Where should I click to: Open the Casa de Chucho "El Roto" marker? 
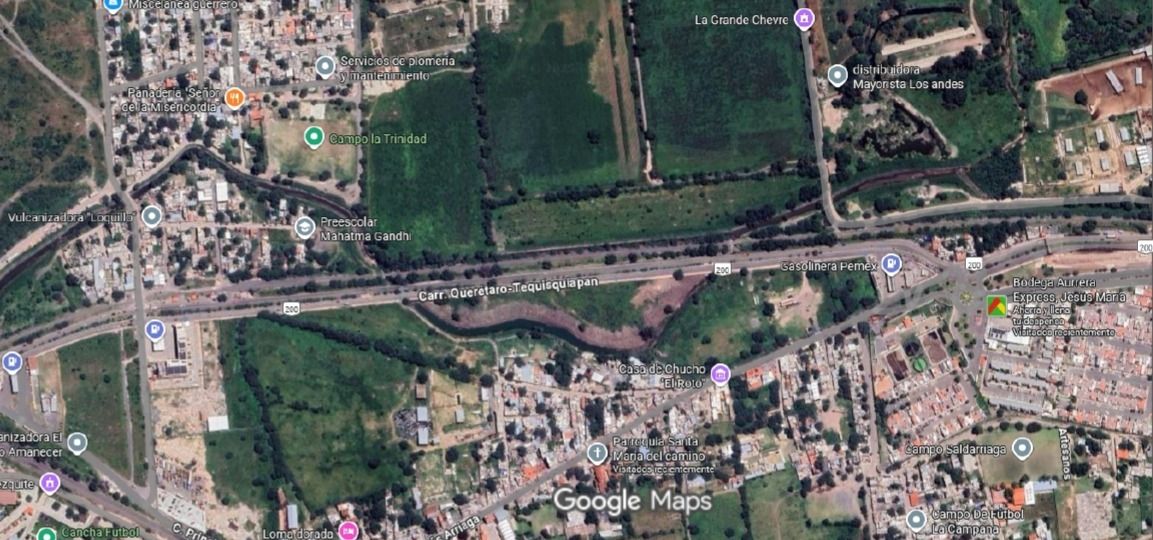[x=720, y=375]
